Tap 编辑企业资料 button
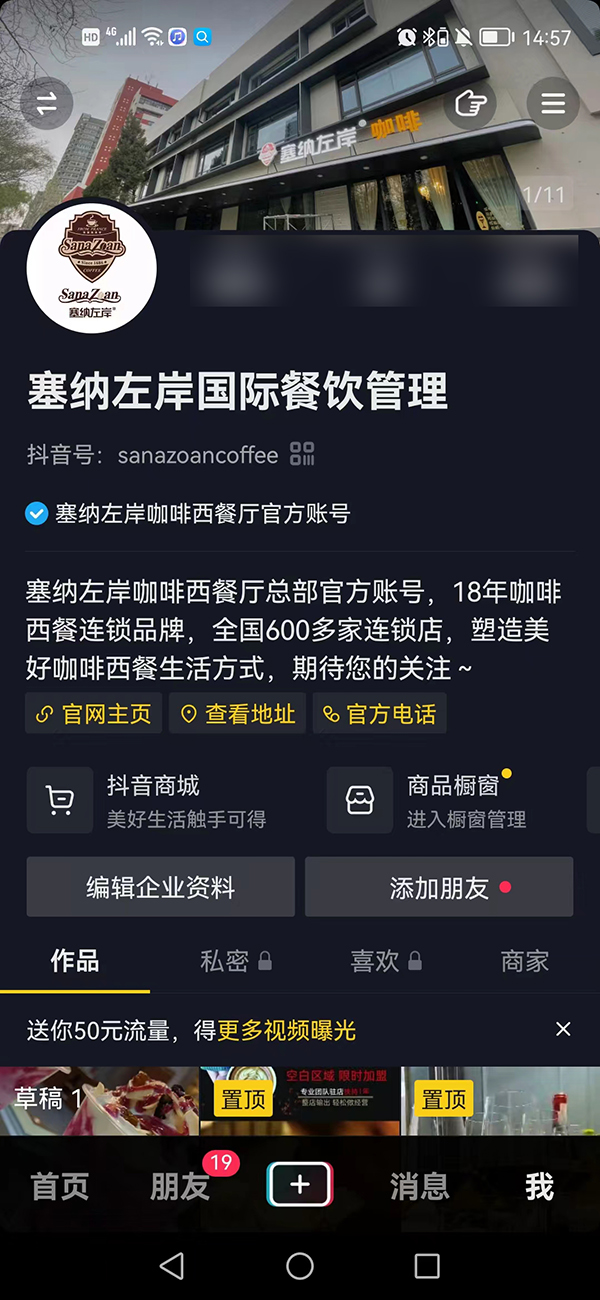600x1300 pixels. click(161, 887)
